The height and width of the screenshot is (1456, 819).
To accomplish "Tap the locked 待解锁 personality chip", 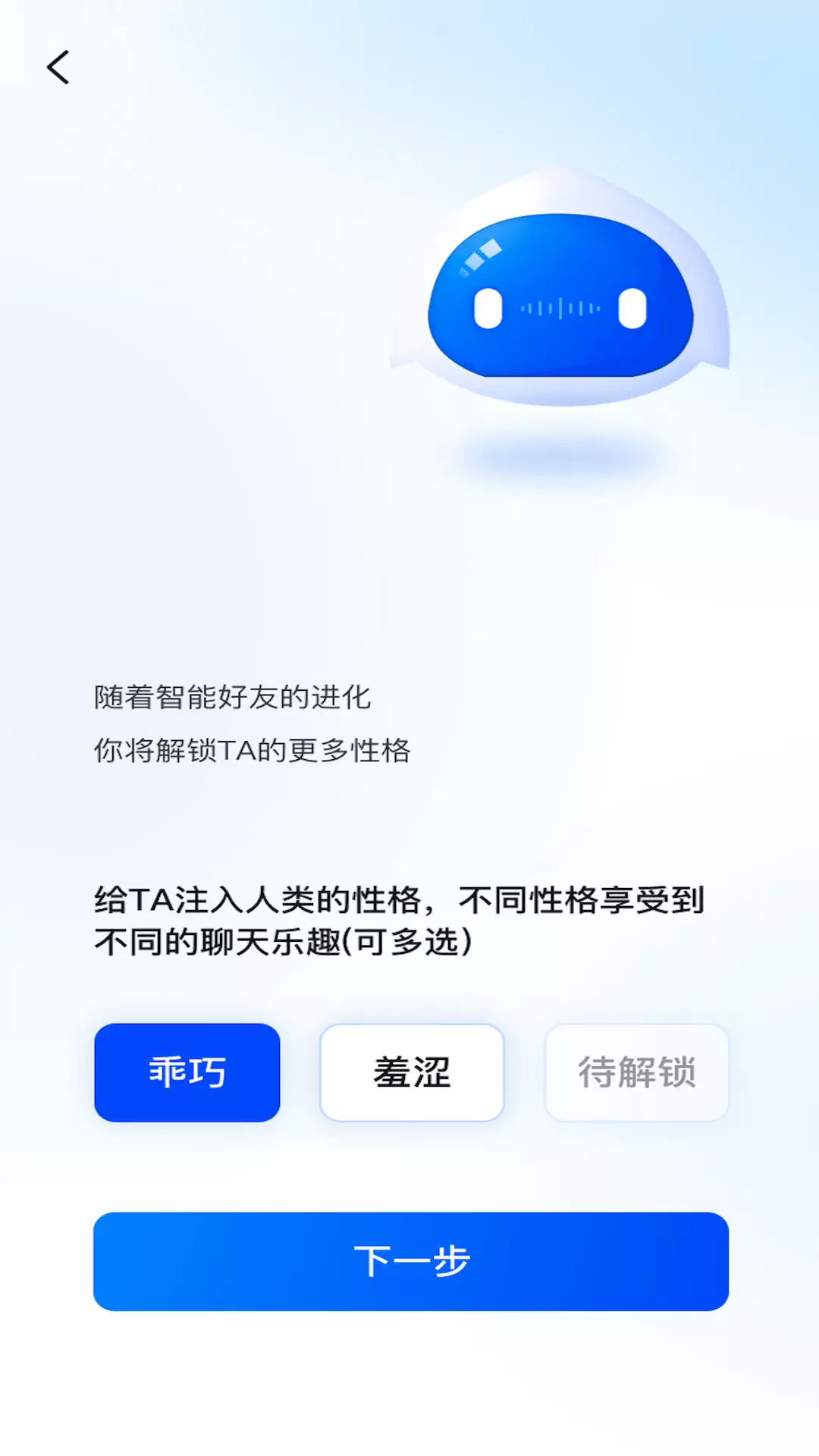I will (x=637, y=1072).
